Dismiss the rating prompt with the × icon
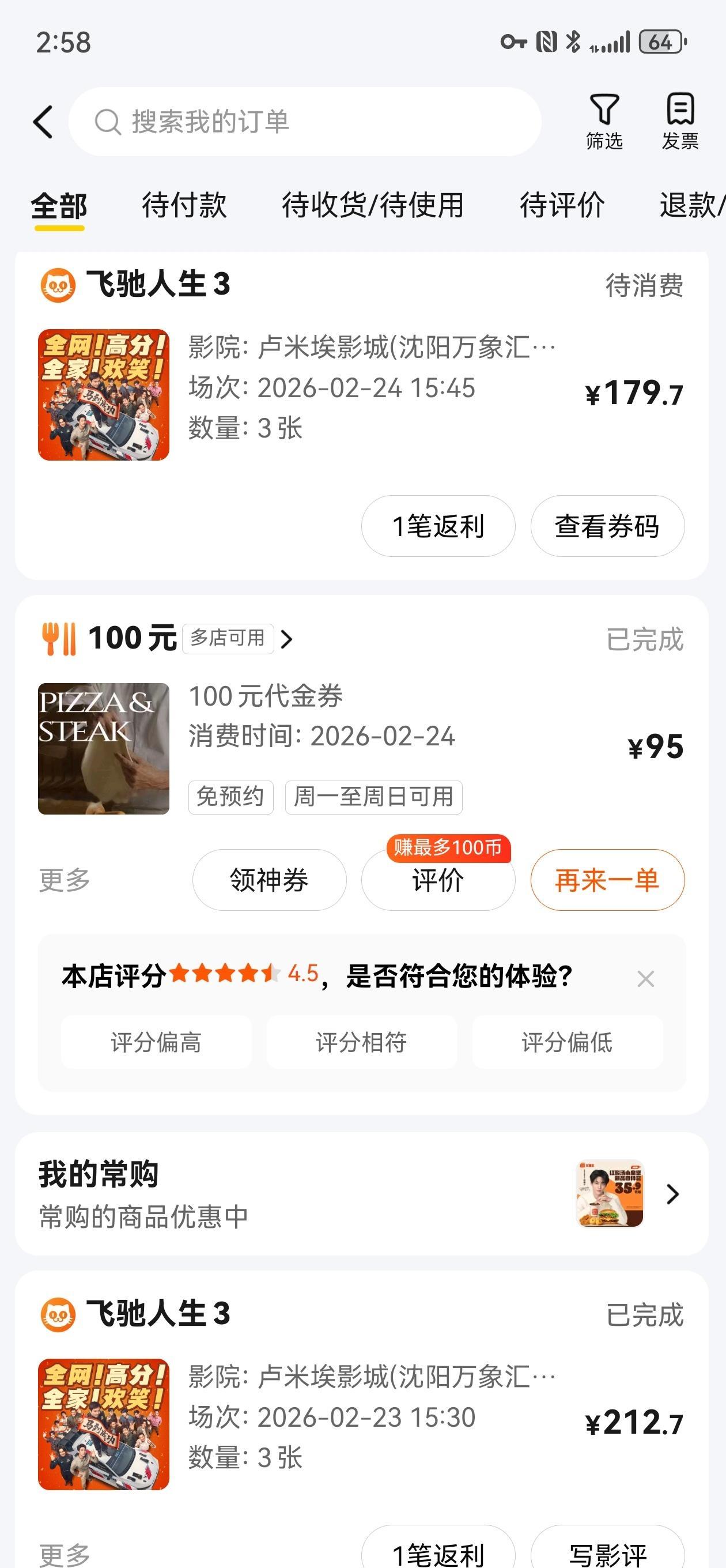 (x=647, y=978)
